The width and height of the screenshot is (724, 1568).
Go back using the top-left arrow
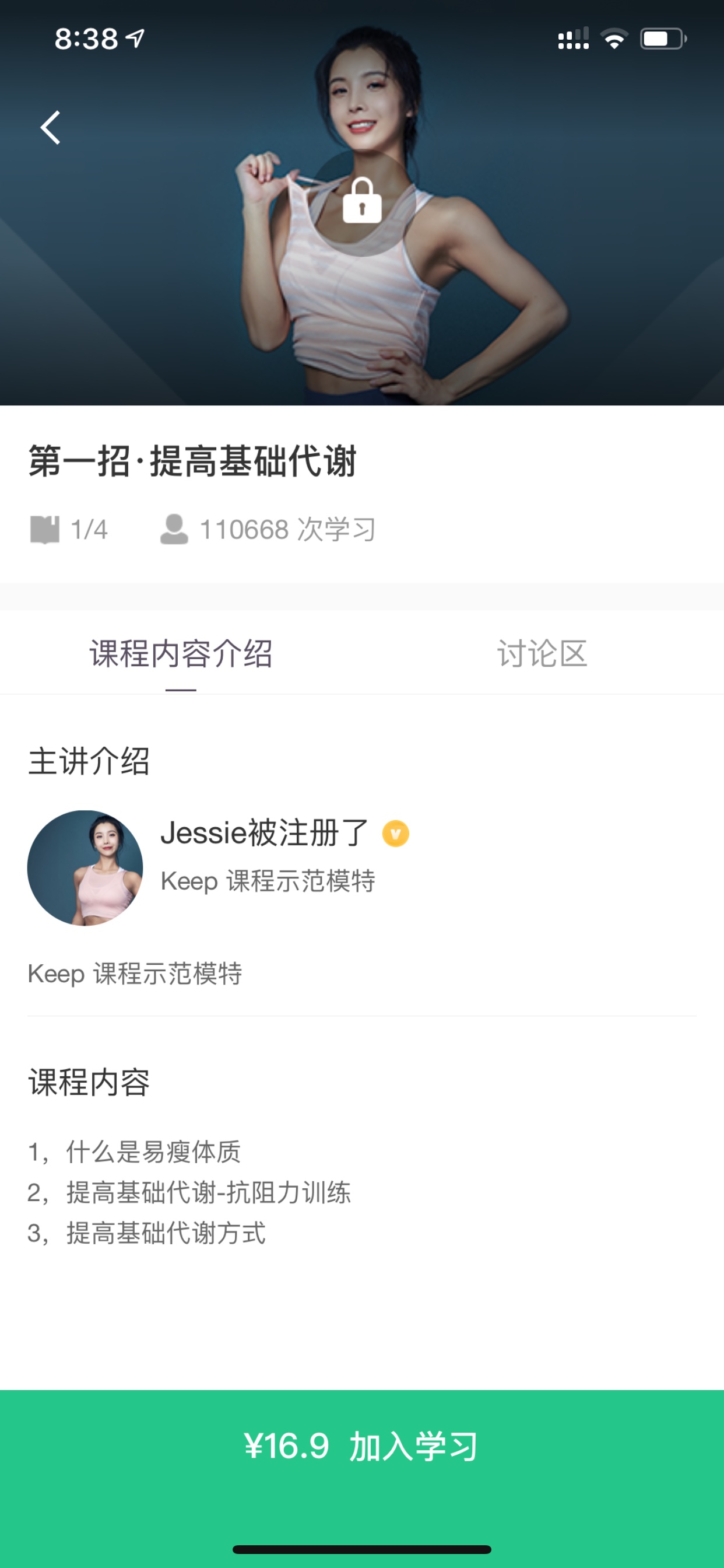(x=51, y=127)
